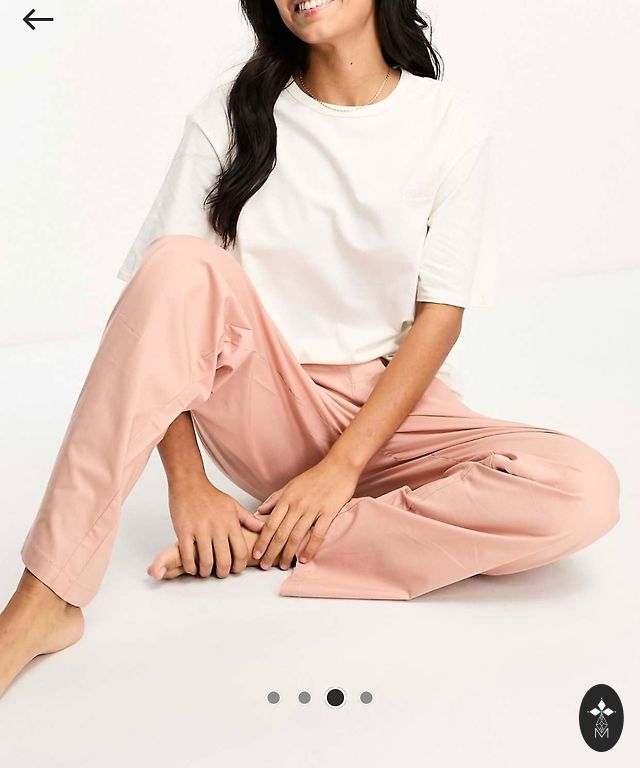Show the fourth gallery image dot

pyautogui.click(x=366, y=698)
